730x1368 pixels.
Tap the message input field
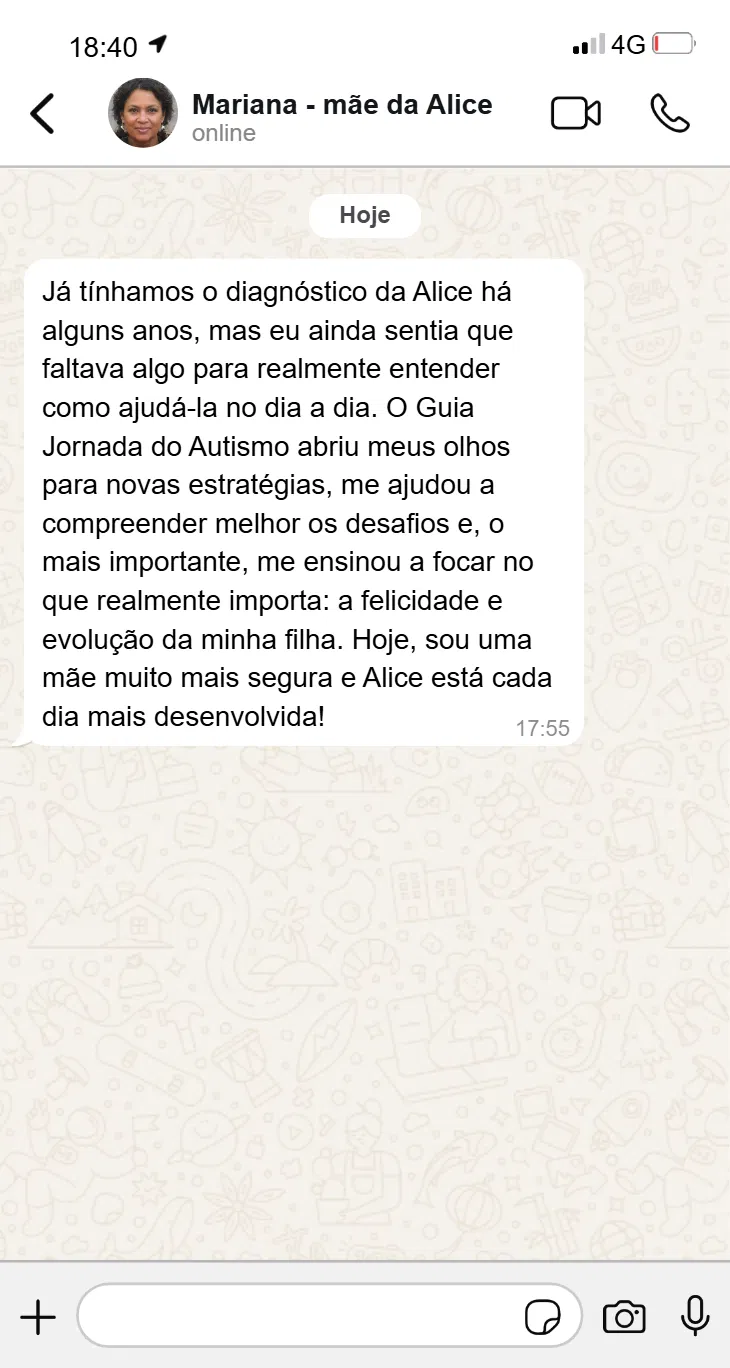[x=300, y=1317]
